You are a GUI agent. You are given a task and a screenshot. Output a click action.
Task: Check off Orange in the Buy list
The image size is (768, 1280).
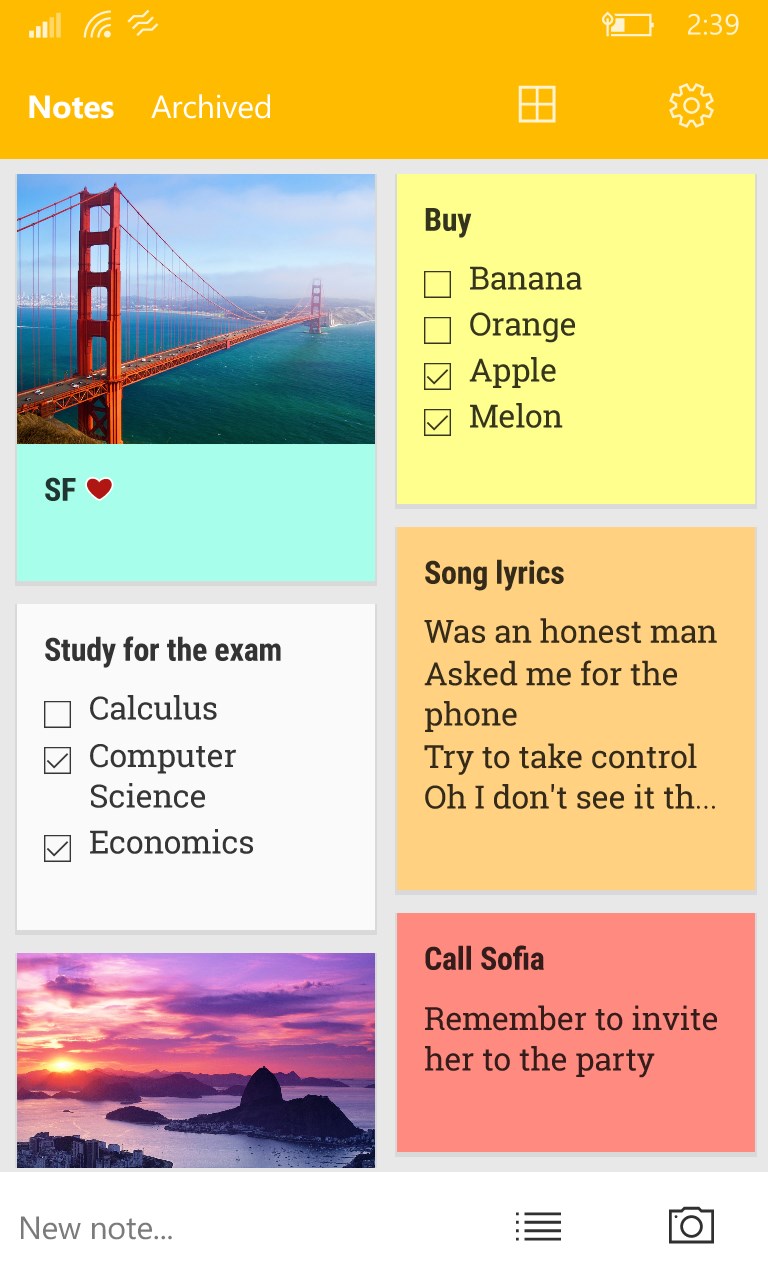(437, 330)
